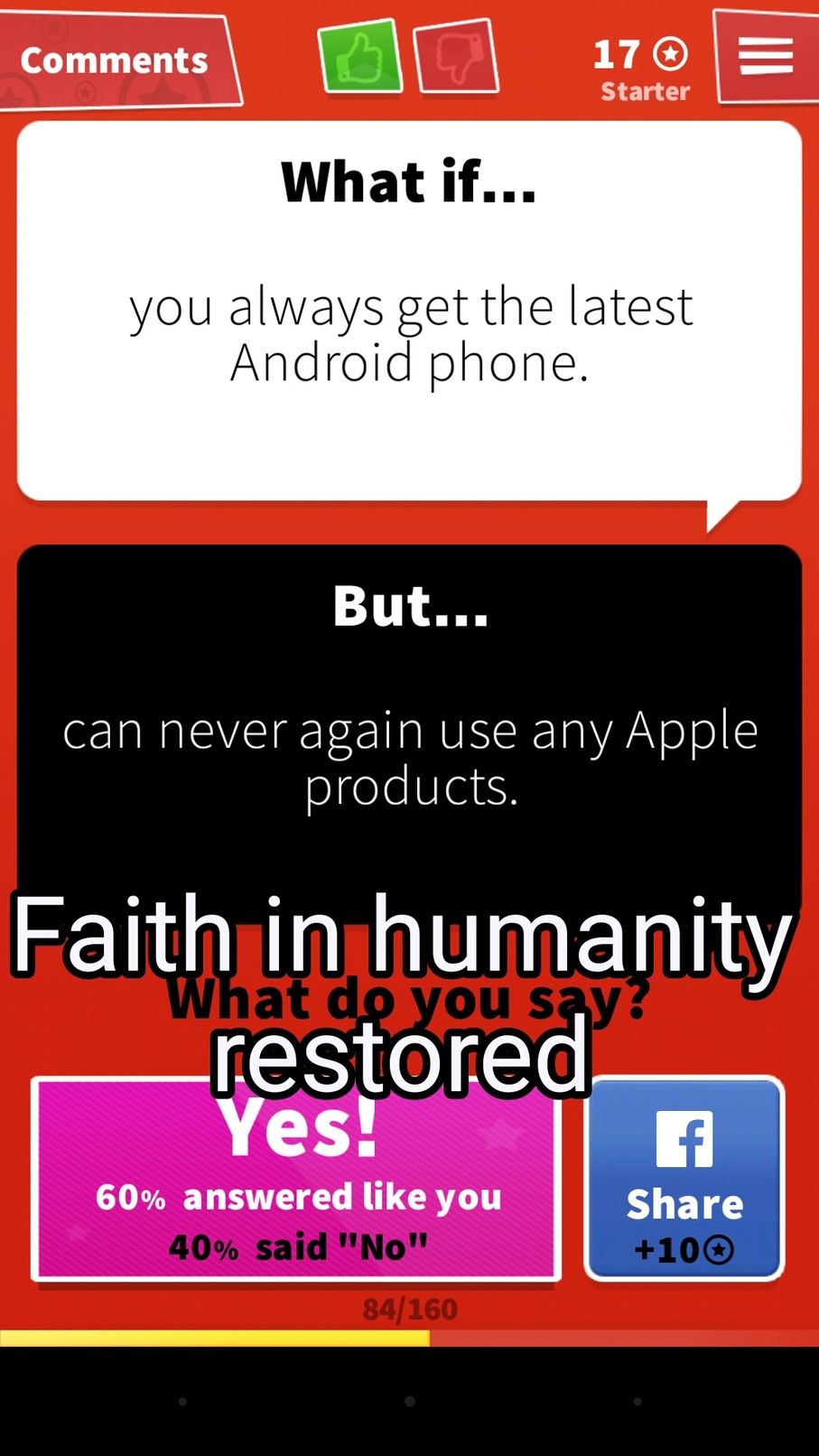Tap the pink Yes! result card

click(x=296, y=1179)
